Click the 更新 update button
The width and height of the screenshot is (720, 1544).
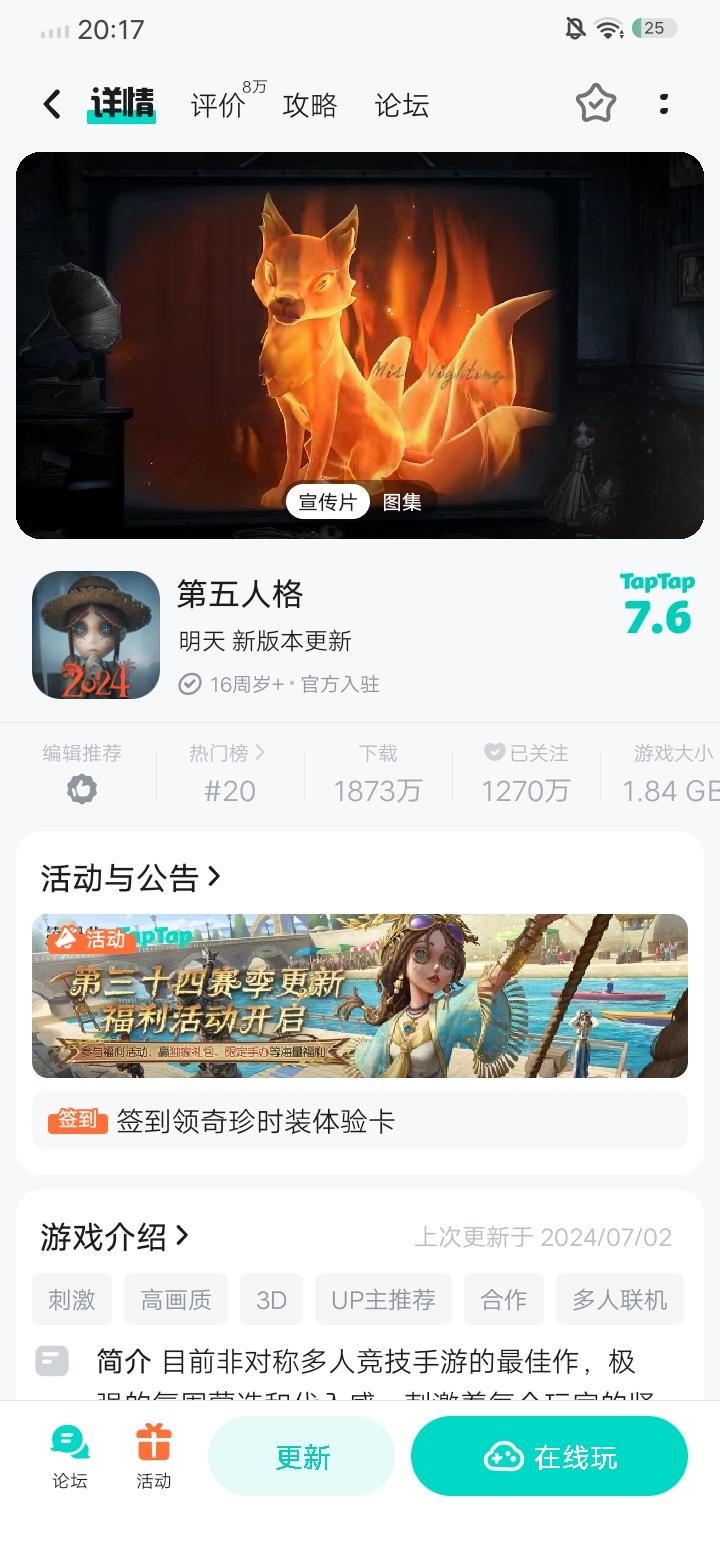(302, 1458)
